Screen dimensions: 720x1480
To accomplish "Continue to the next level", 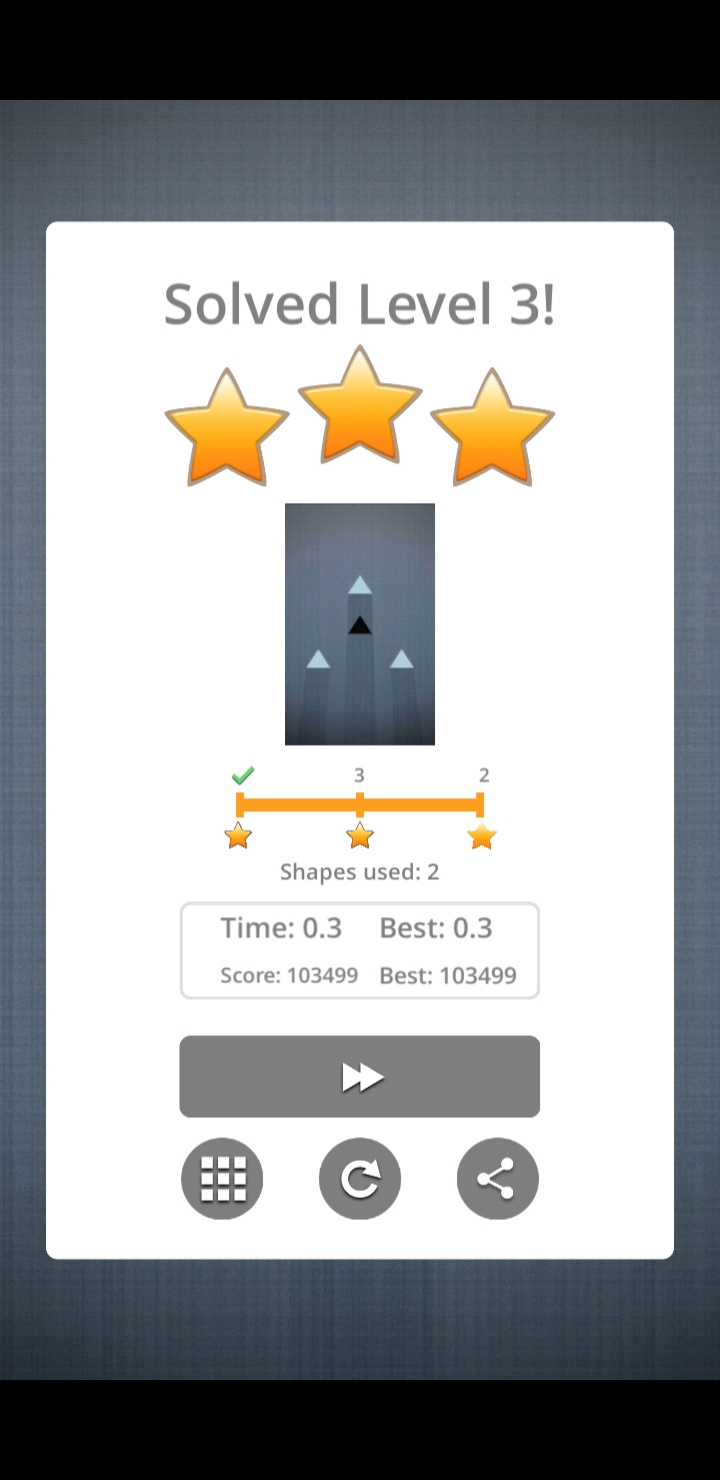I will click(x=360, y=1076).
